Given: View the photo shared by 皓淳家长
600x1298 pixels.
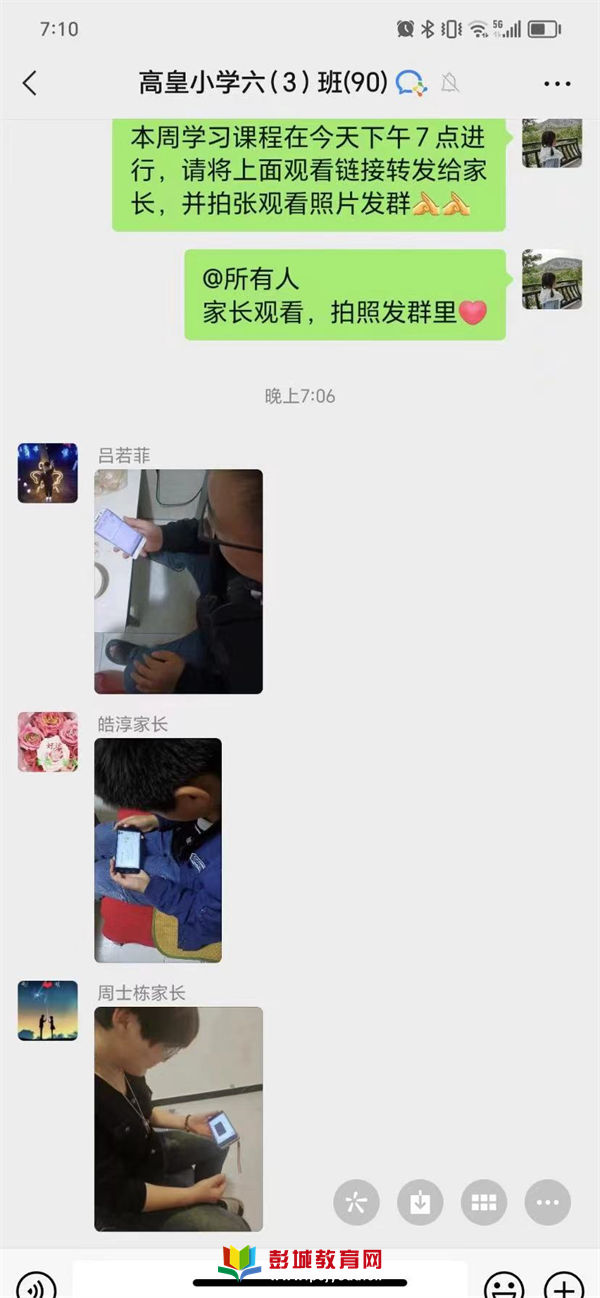Looking at the screenshot, I should (158, 850).
